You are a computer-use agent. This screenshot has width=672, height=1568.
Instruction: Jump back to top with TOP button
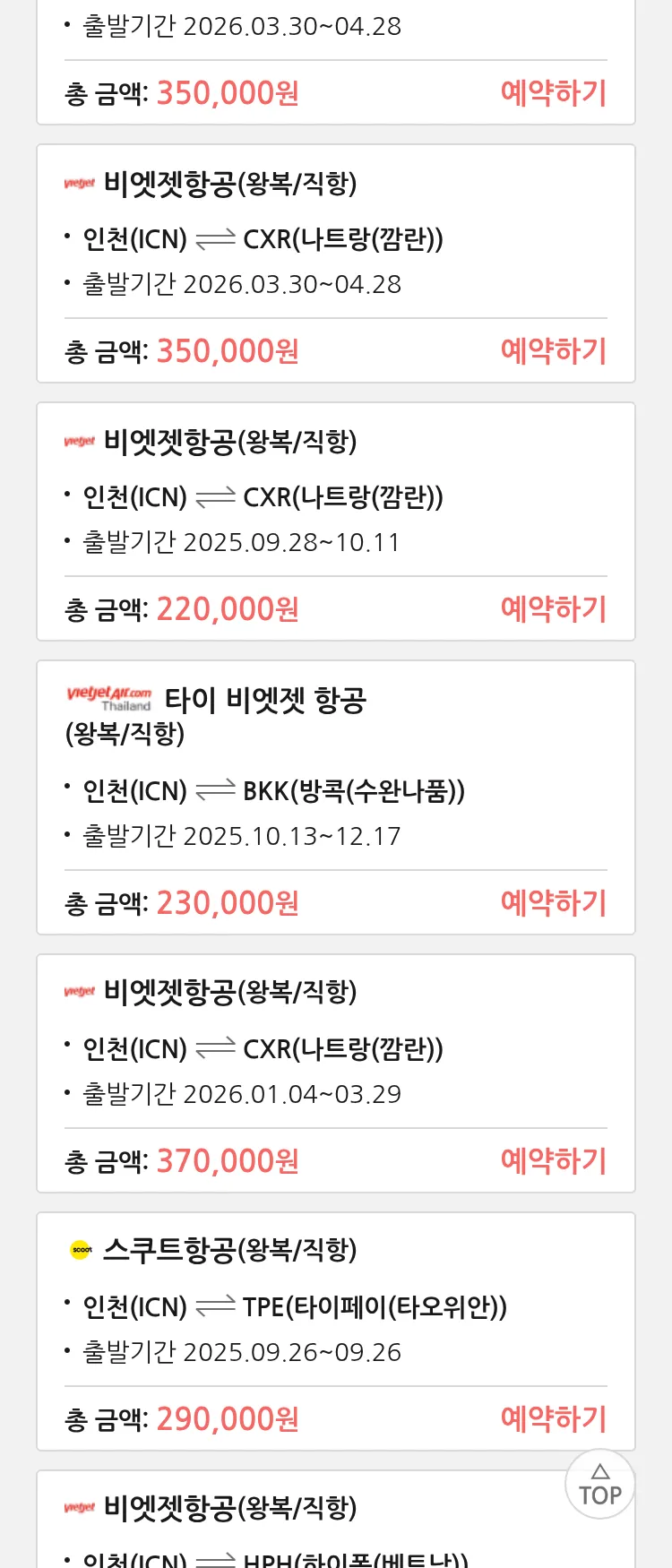pyautogui.click(x=599, y=1485)
